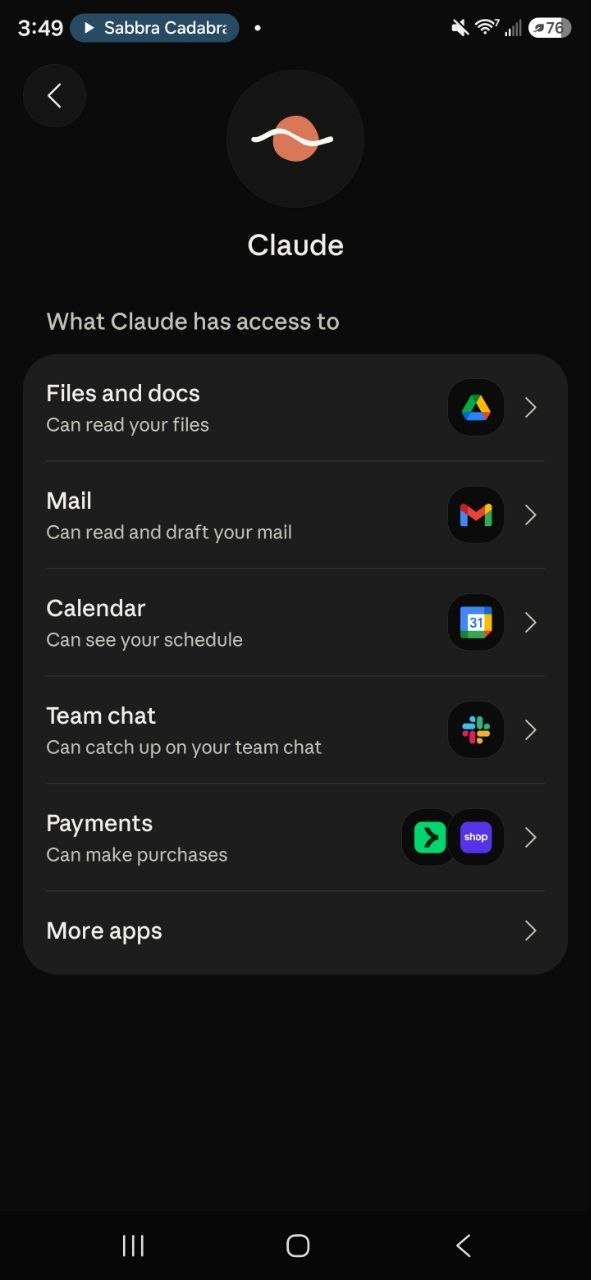Go back using the top-left arrow

click(55, 95)
